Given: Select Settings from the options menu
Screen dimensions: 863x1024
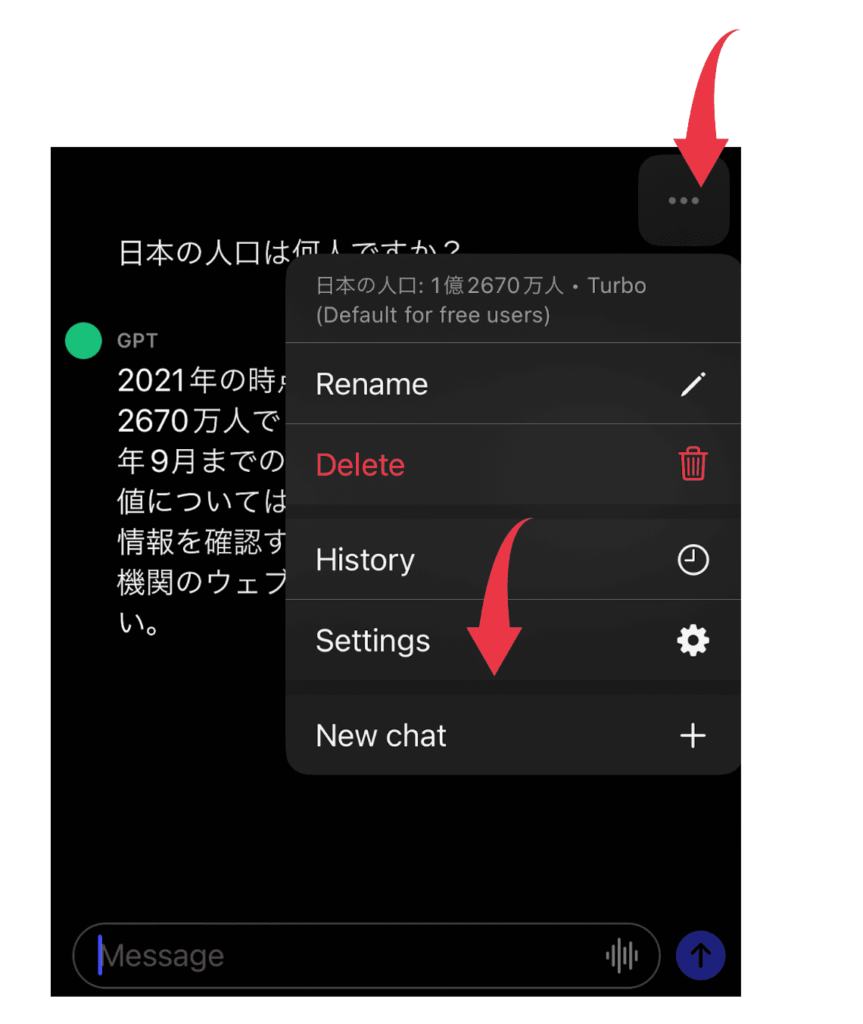Looking at the screenshot, I should (372, 641).
